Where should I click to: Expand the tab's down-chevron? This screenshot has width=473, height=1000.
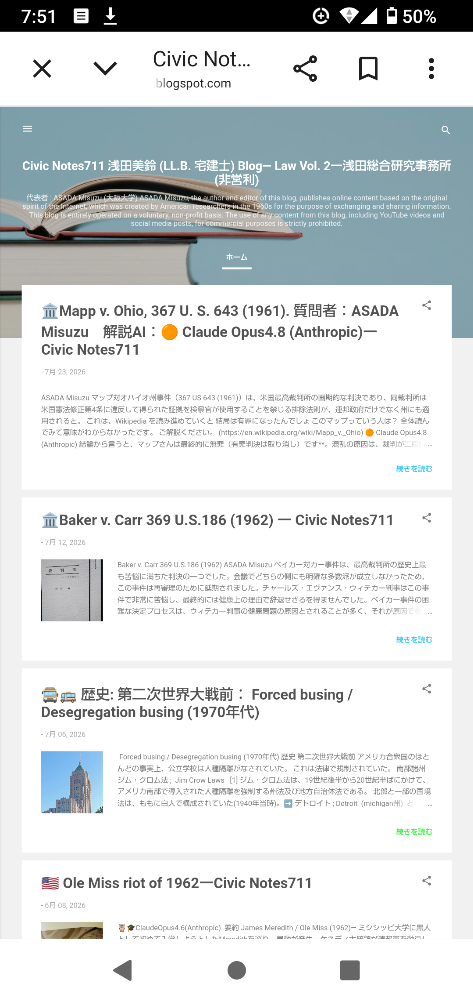(x=105, y=68)
